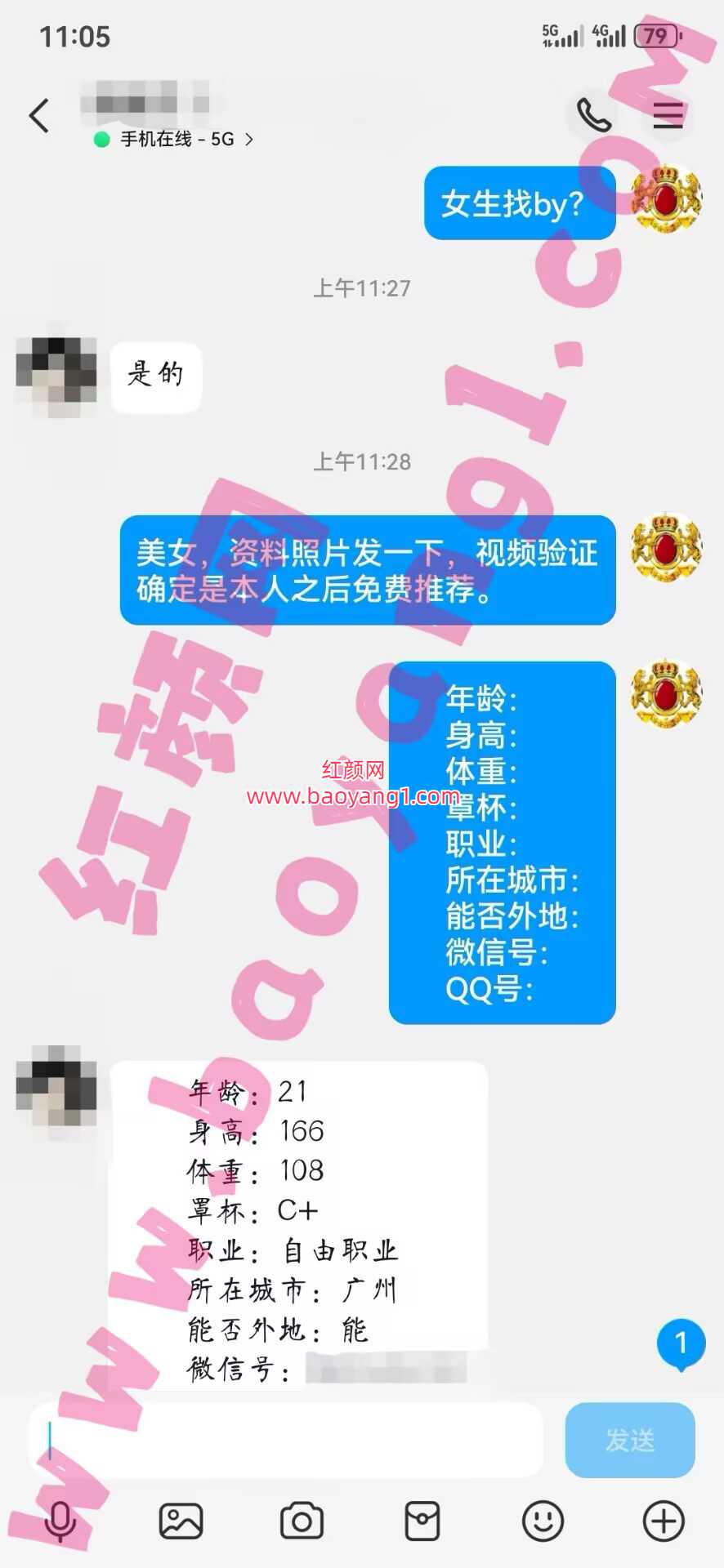Open the chat settings menu

(x=668, y=115)
